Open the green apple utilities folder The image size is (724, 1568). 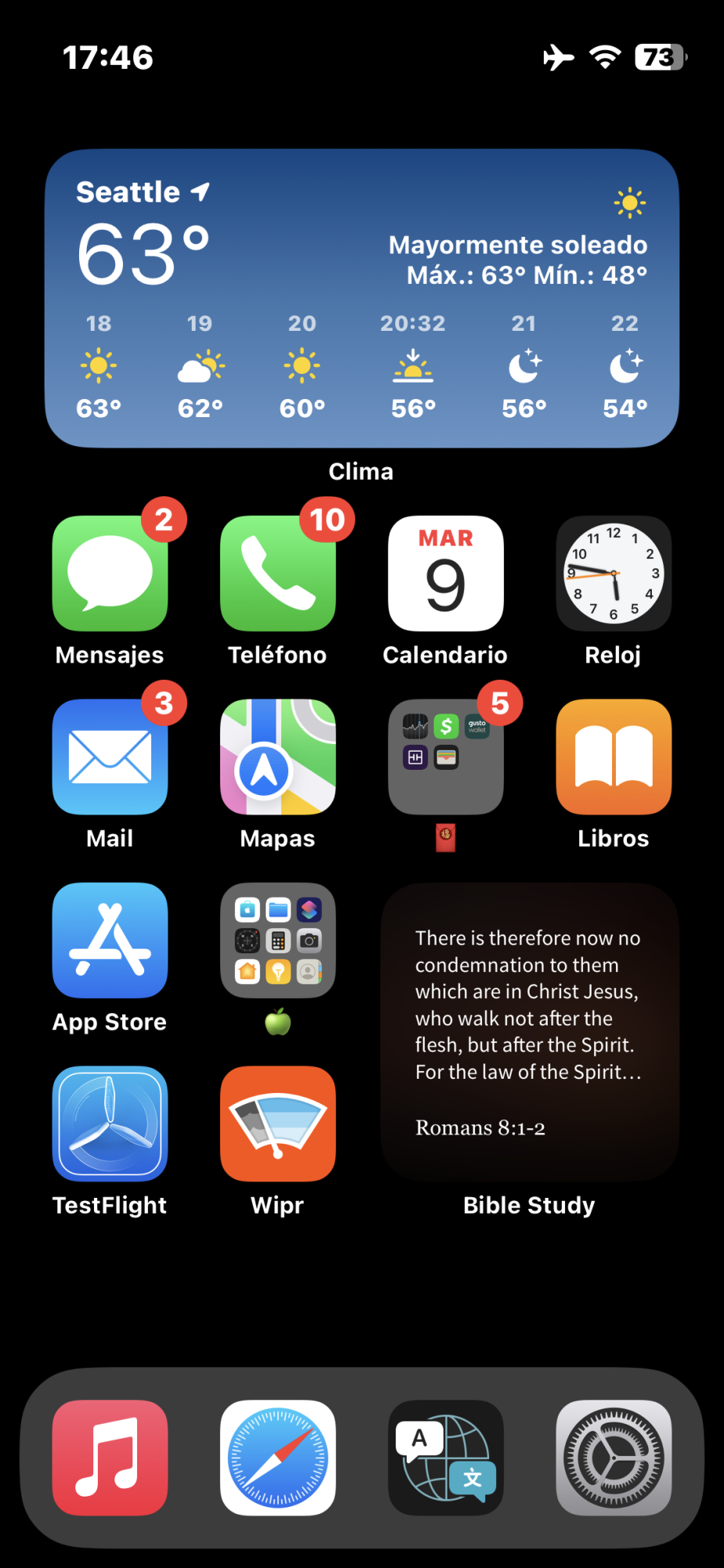(x=278, y=940)
